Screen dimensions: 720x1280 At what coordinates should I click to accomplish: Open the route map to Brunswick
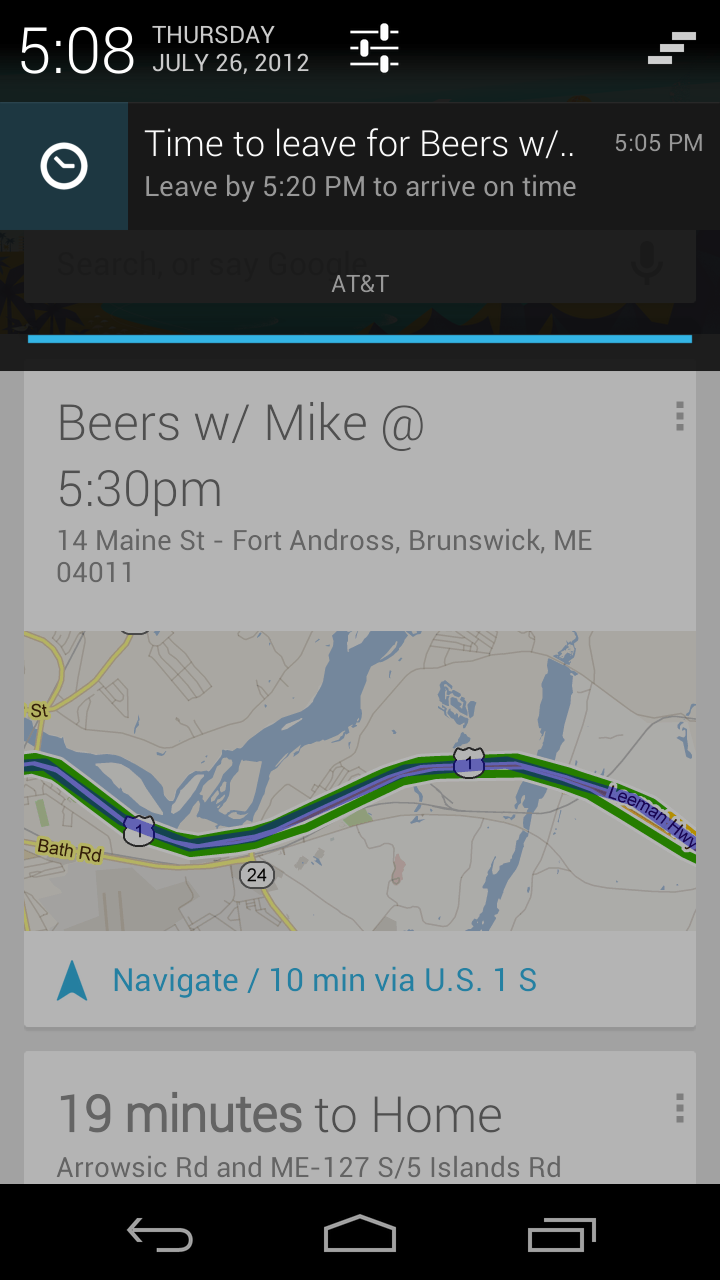360,780
